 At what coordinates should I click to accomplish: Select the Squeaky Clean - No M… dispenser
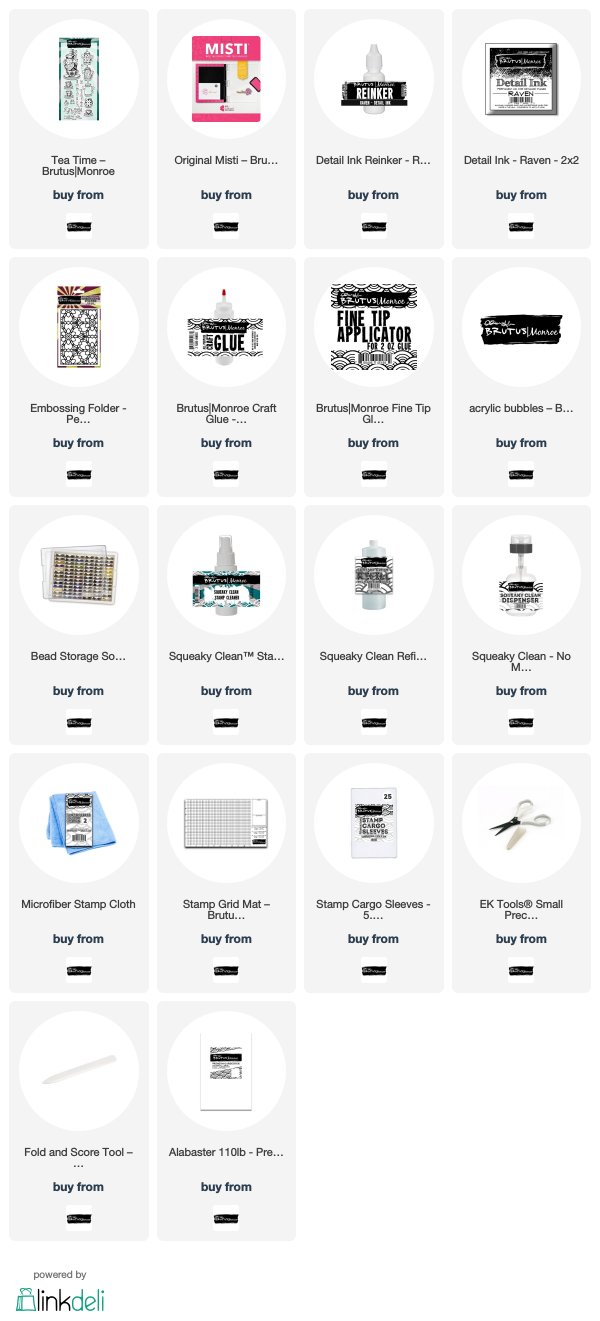click(521, 625)
